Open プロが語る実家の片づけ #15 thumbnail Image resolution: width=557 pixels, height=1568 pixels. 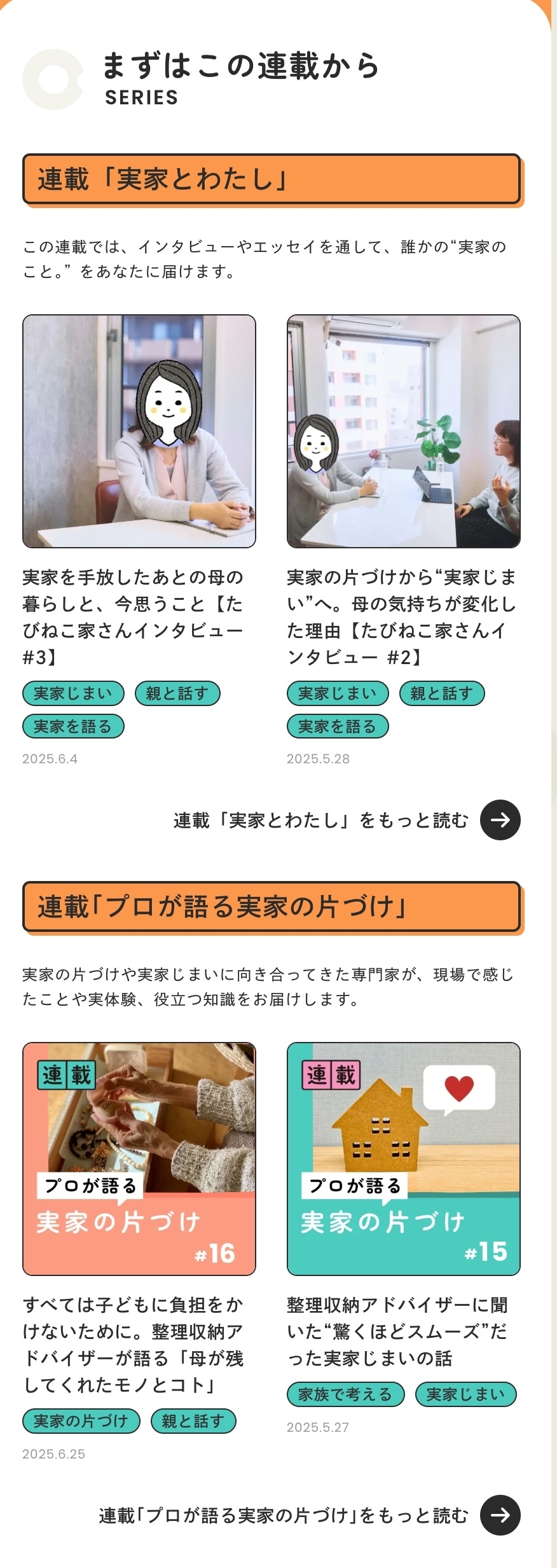click(x=403, y=1159)
